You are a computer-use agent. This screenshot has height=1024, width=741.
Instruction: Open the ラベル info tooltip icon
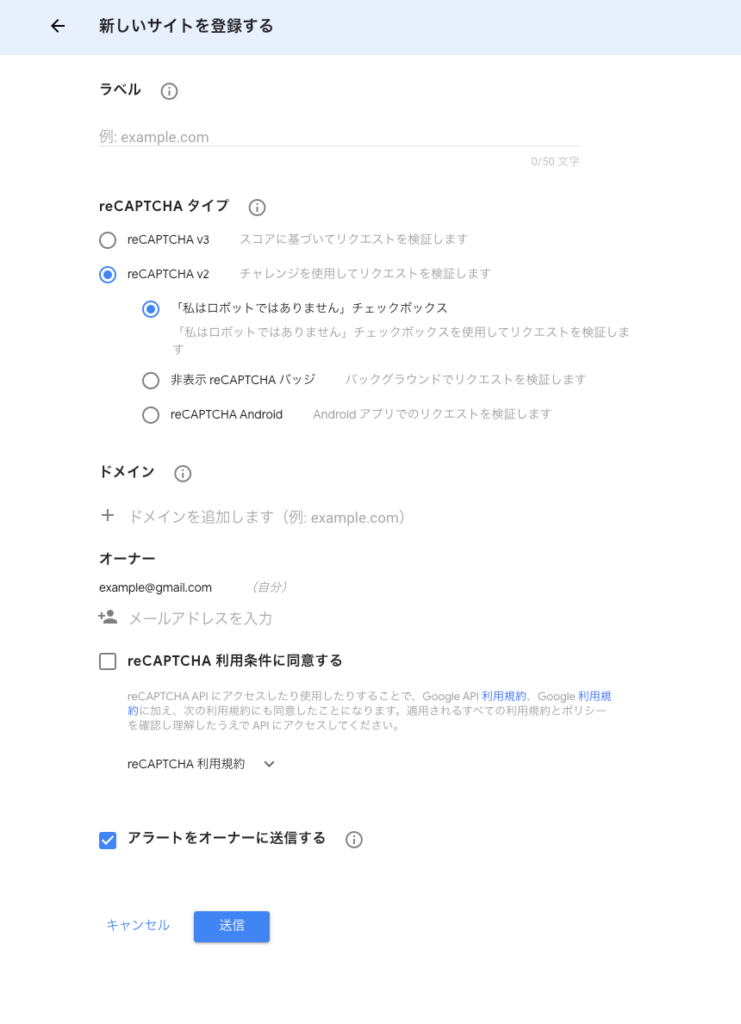click(168, 91)
